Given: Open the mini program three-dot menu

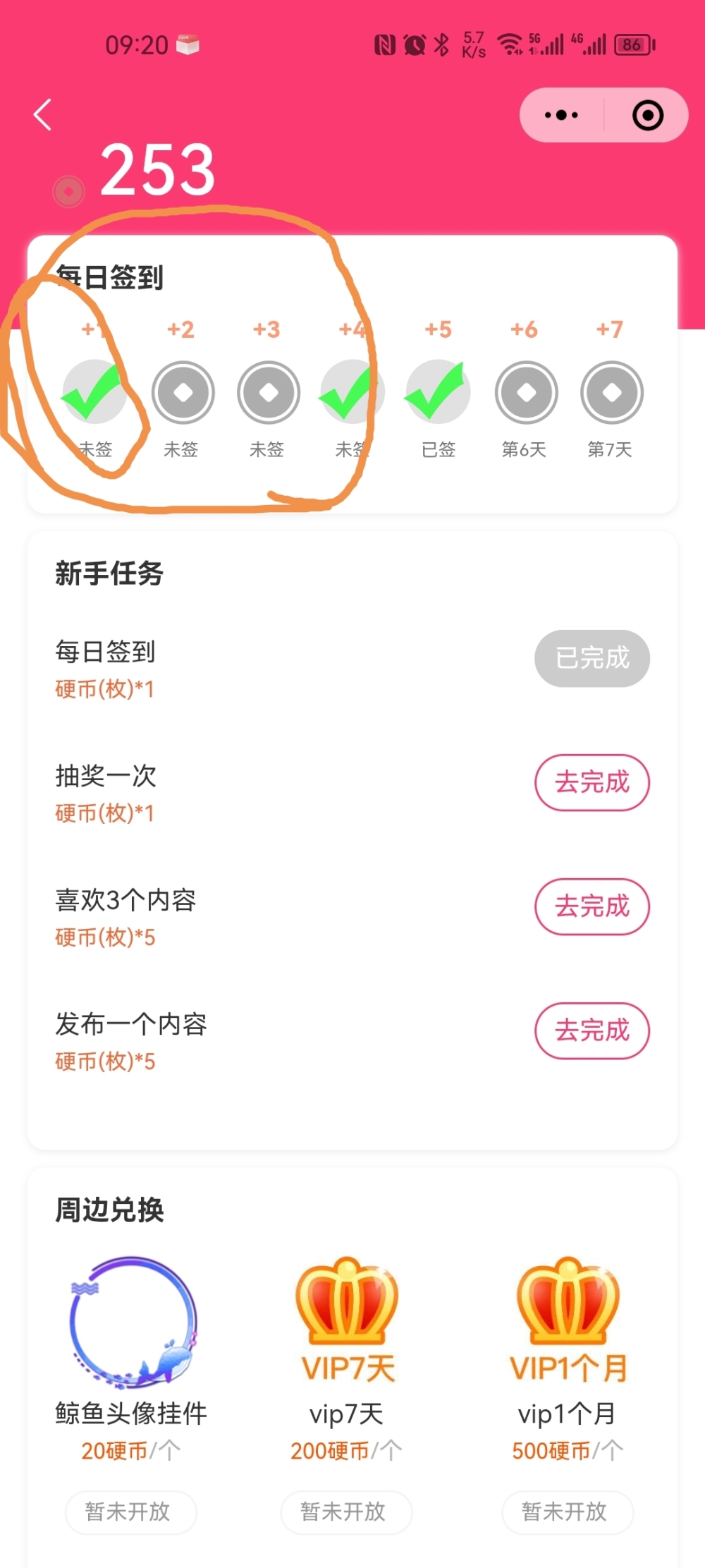Looking at the screenshot, I should 561,115.
